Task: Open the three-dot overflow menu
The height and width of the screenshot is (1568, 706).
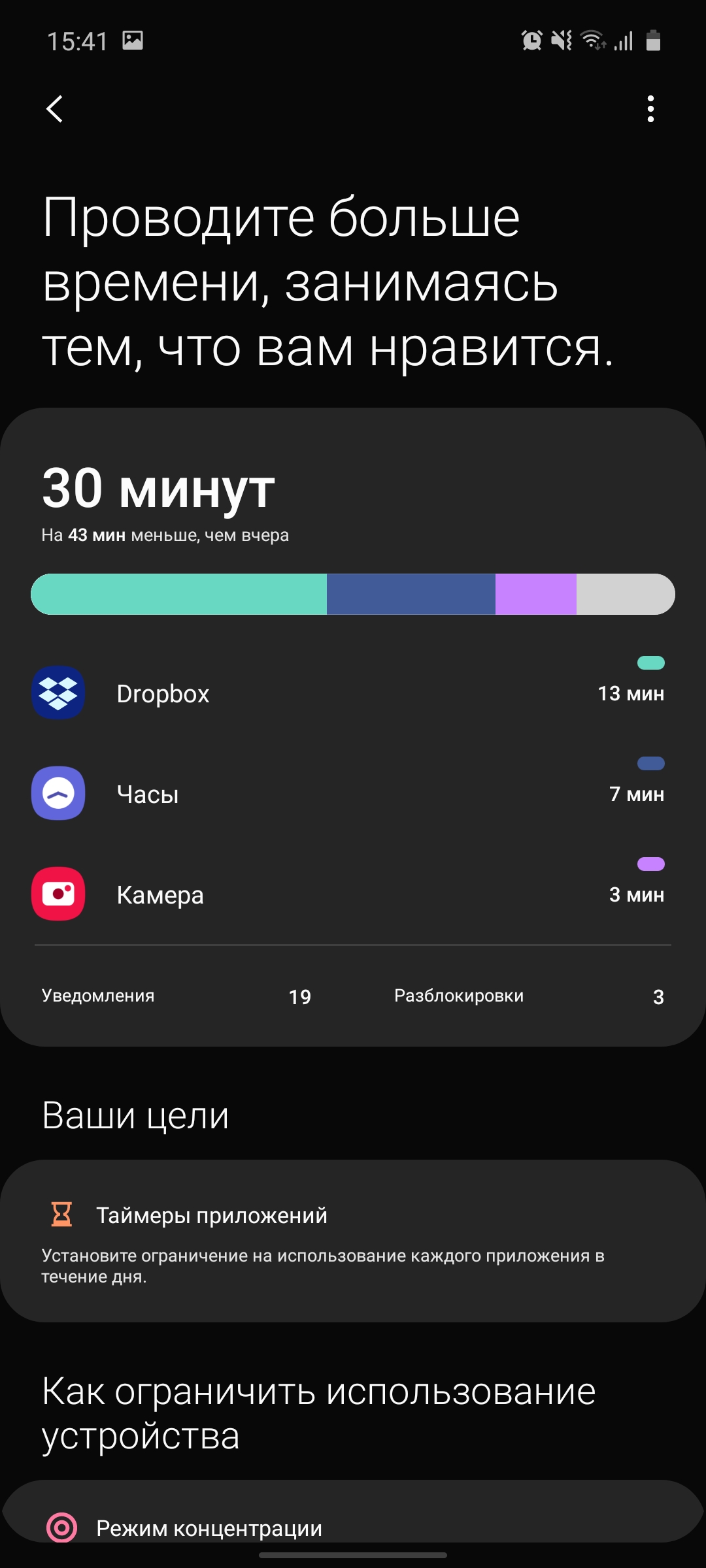Action: click(650, 109)
